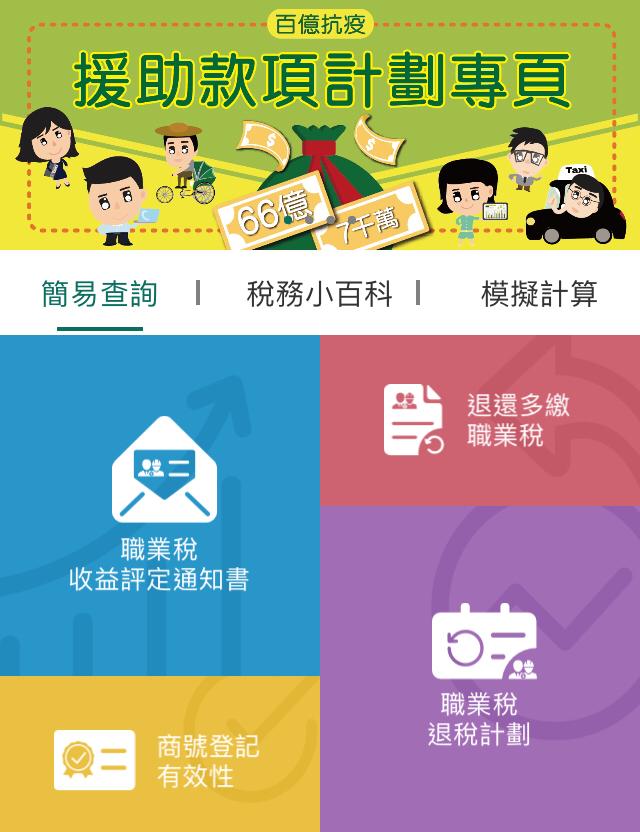Screen dimensions: 640x832
Task: Open 職業稅退稅計劃 tile
Action: pos(480,670)
